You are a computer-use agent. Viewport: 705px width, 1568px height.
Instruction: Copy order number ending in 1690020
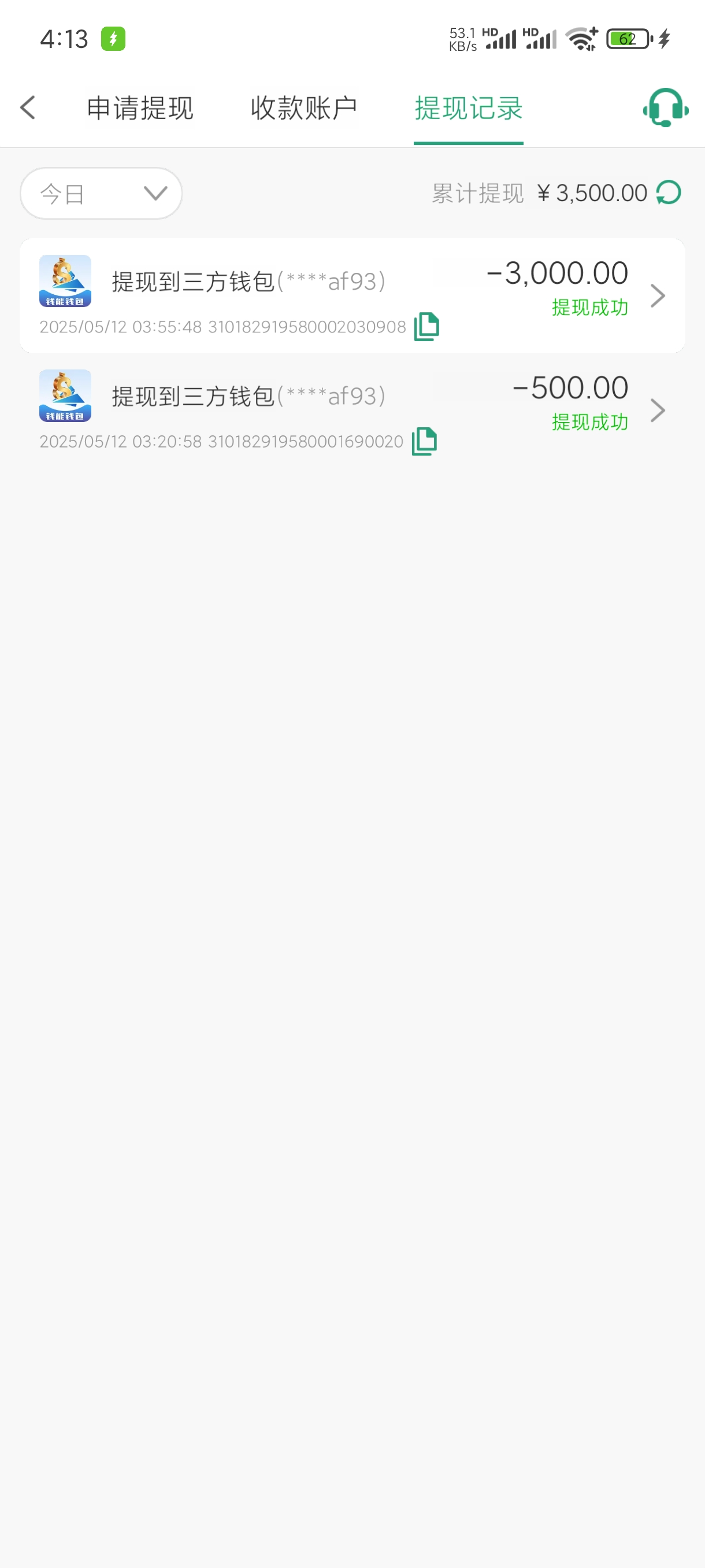click(x=425, y=441)
